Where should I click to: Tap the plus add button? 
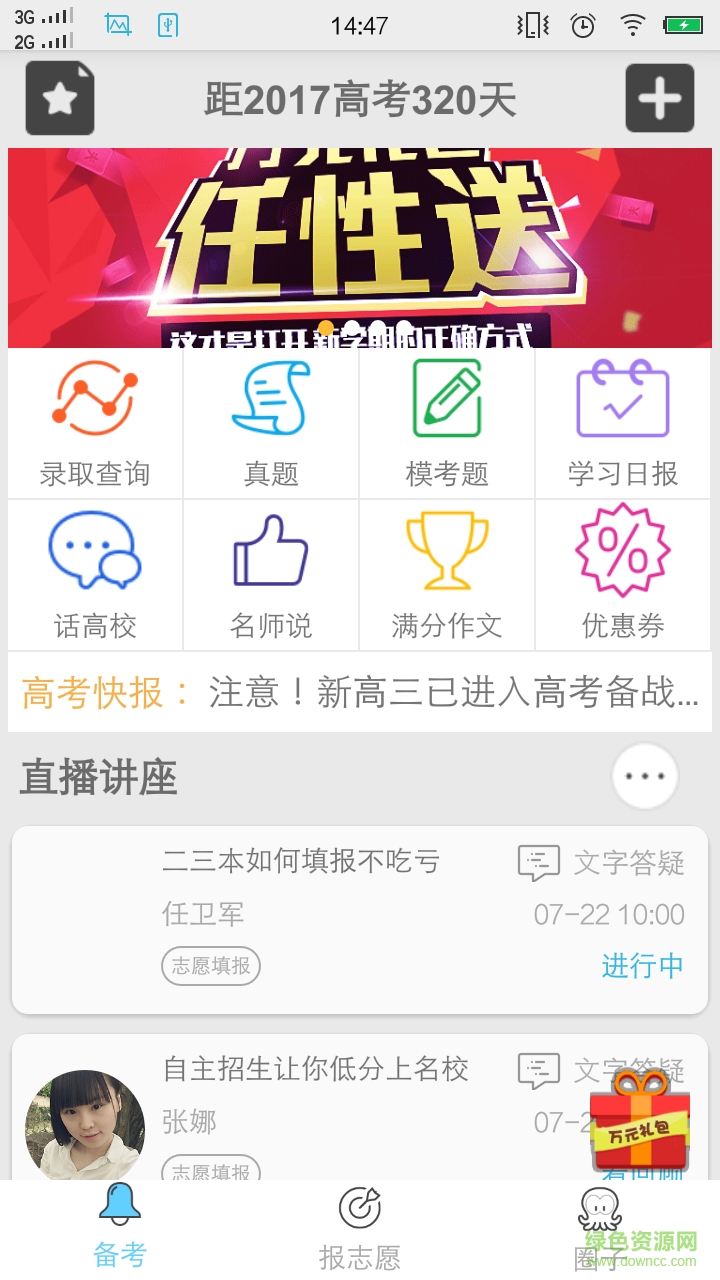[x=659, y=98]
